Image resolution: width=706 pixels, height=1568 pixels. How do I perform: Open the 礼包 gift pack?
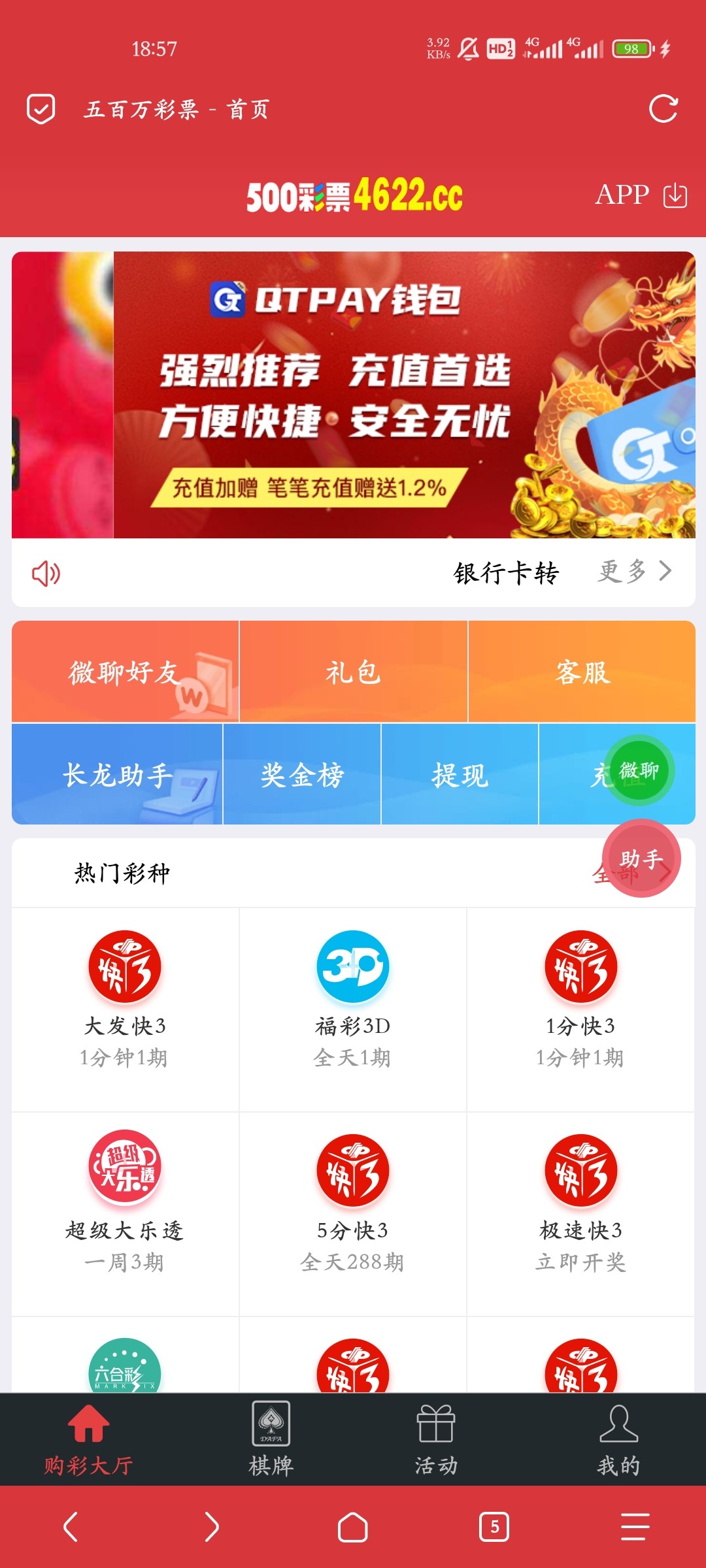[353, 672]
